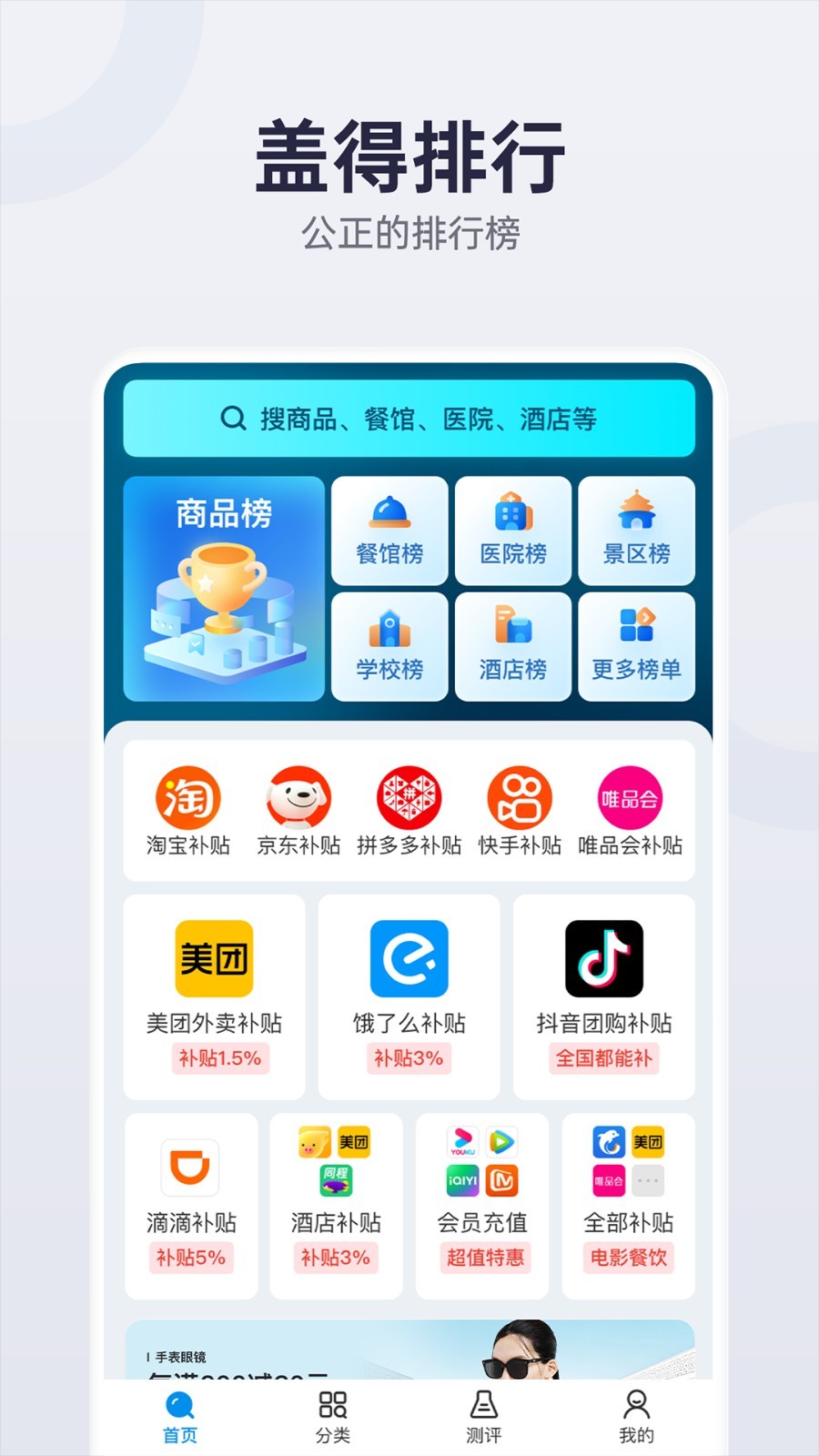Expand 更多榜单 to see more rankings
819x1456 pixels.
pyautogui.click(x=636, y=647)
